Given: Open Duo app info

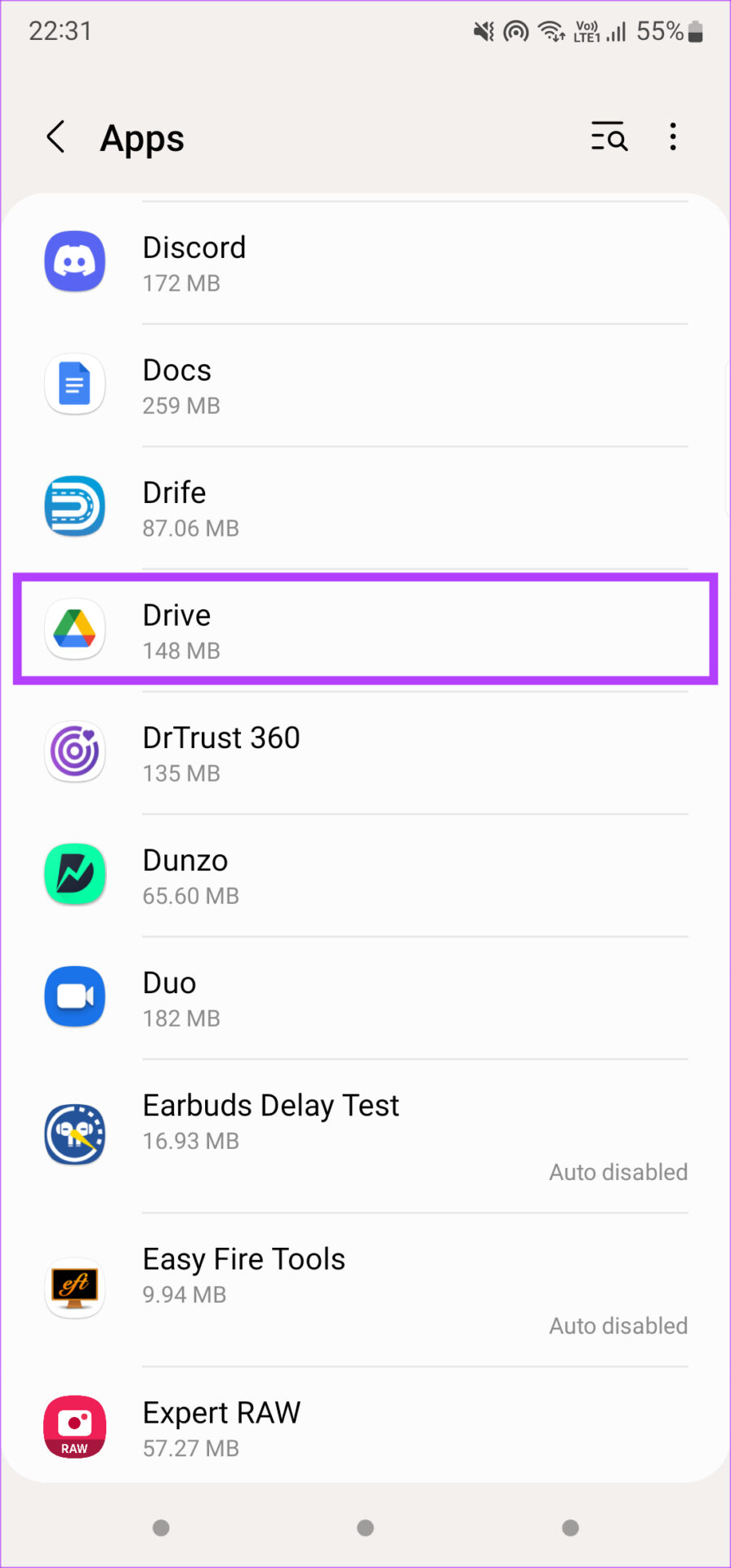Looking at the screenshot, I should point(365,998).
